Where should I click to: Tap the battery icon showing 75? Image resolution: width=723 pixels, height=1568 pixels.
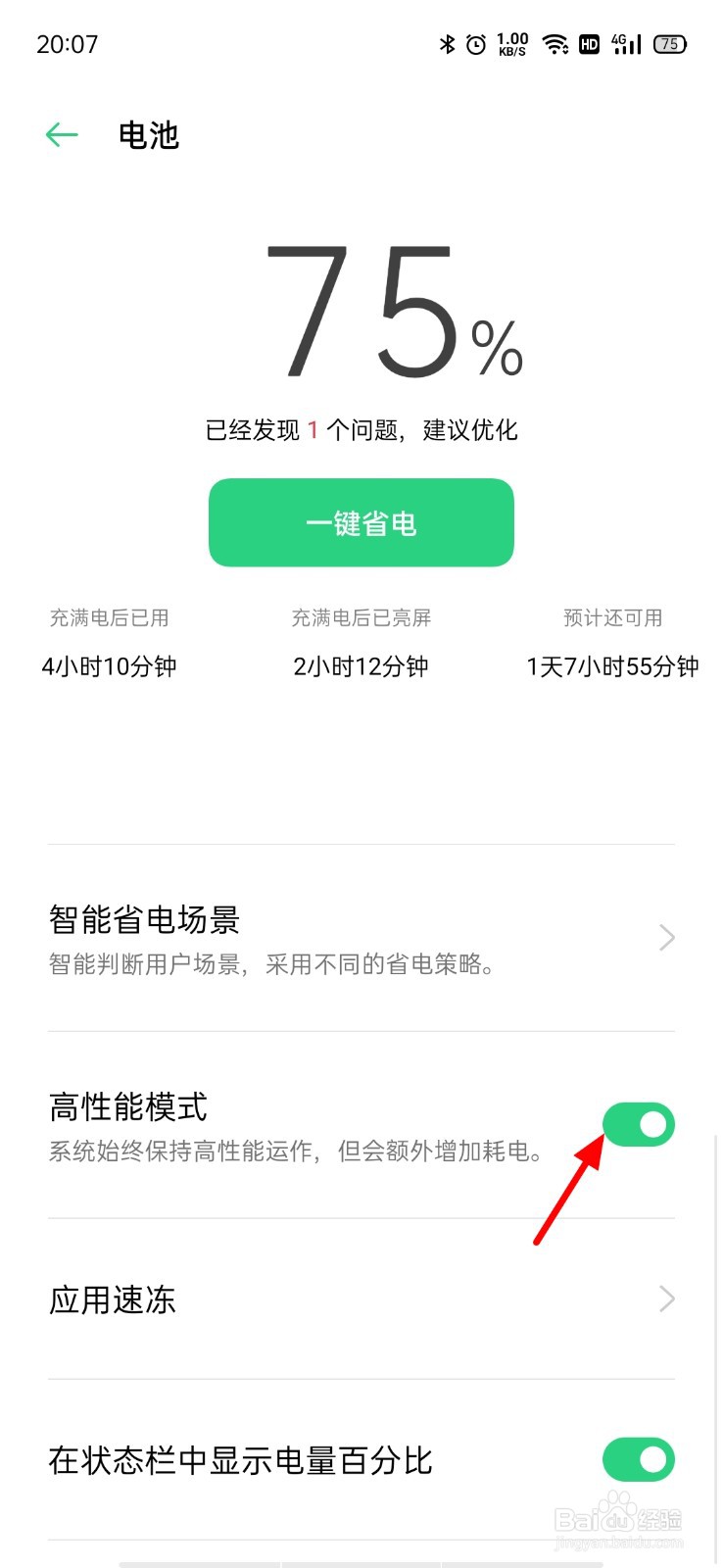670,43
